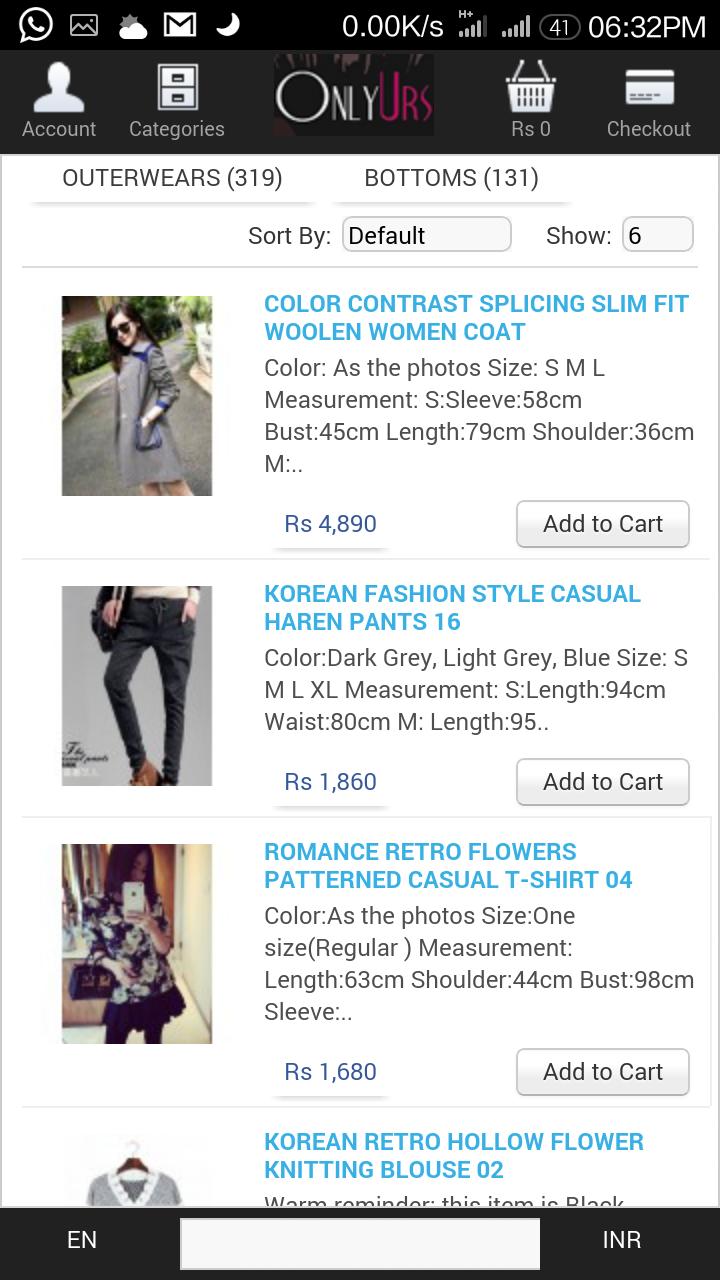The height and width of the screenshot is (1280, 720).
Task: Open Romance Retro Flowers T-Shirt 04 title
Action: [448, 865]
